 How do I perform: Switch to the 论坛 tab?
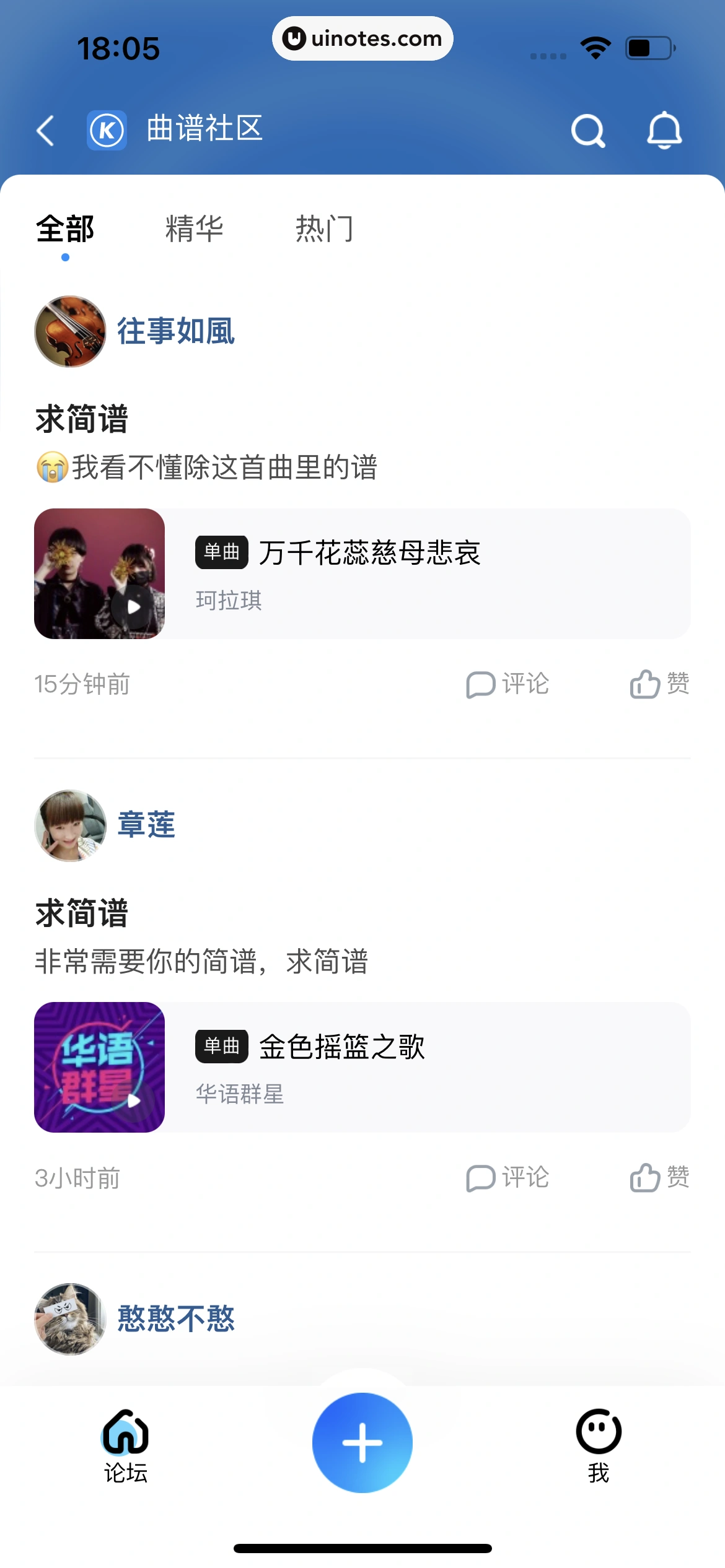tap(126, 1446)
